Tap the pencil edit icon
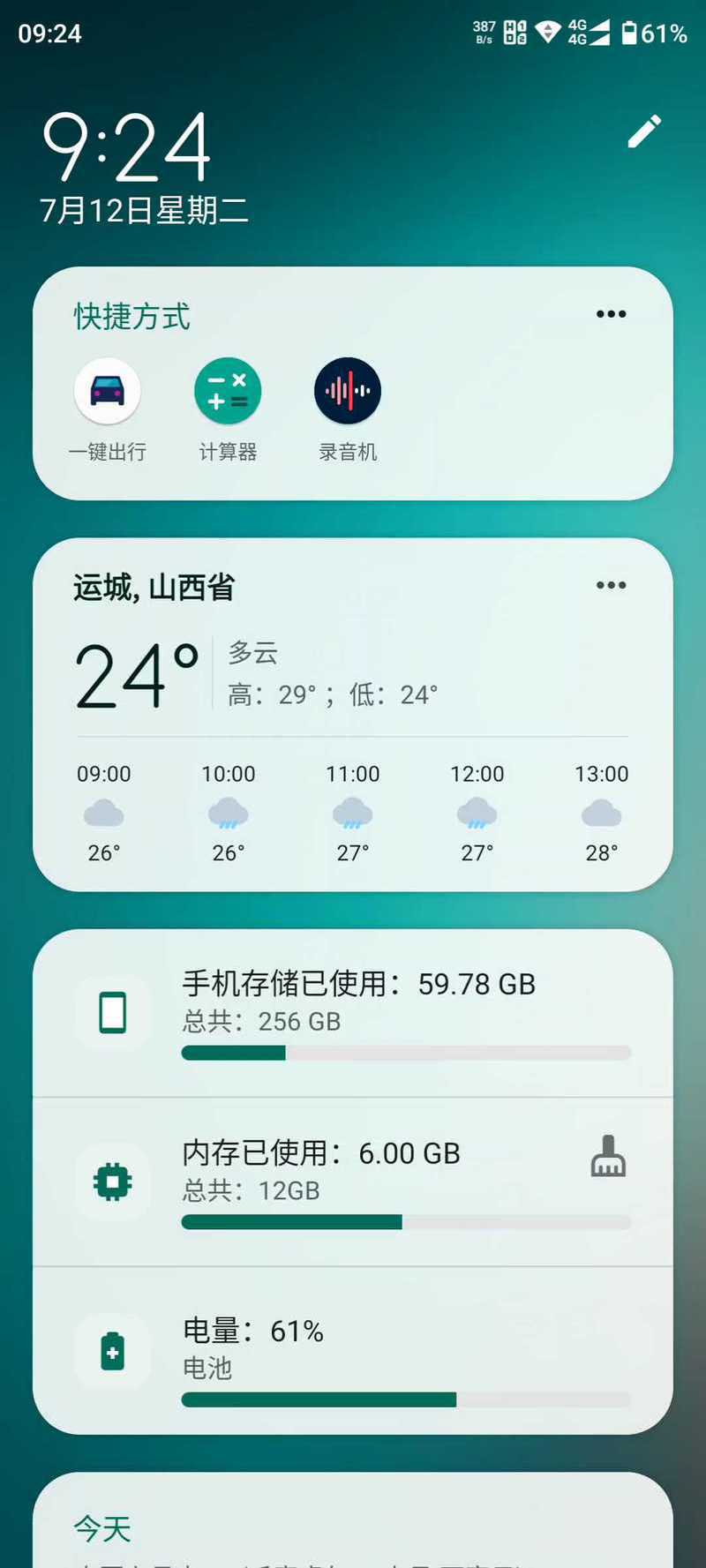 click(x=644, y=131)
